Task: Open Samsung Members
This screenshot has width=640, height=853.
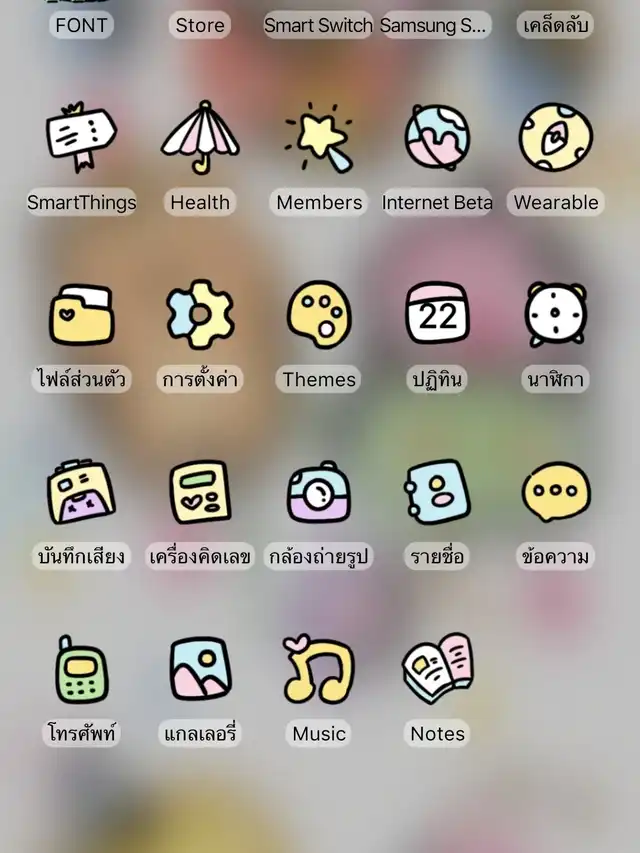Action: [x=318, y=138]
